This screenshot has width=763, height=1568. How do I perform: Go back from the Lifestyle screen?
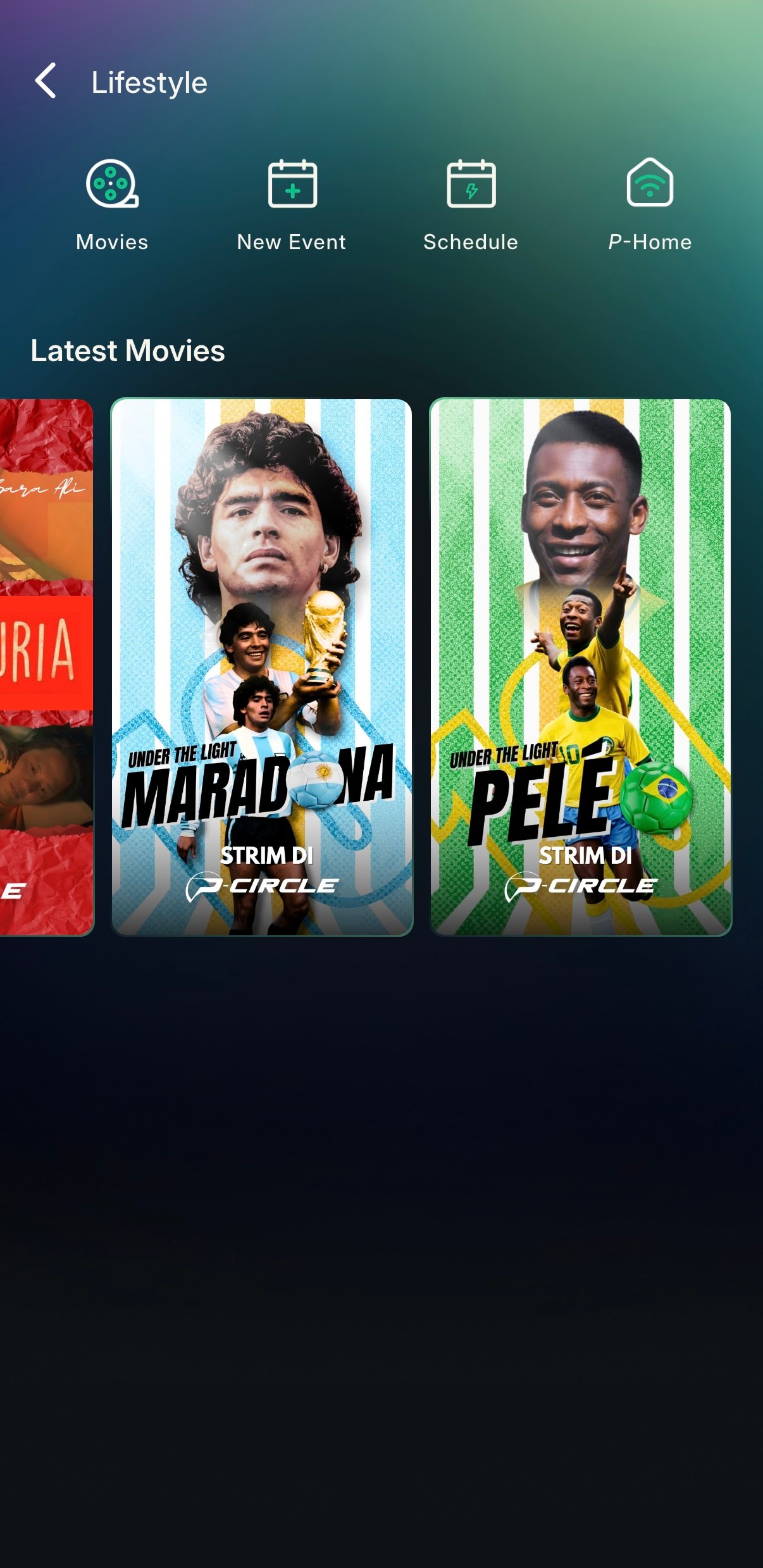(x=46, y=81)
